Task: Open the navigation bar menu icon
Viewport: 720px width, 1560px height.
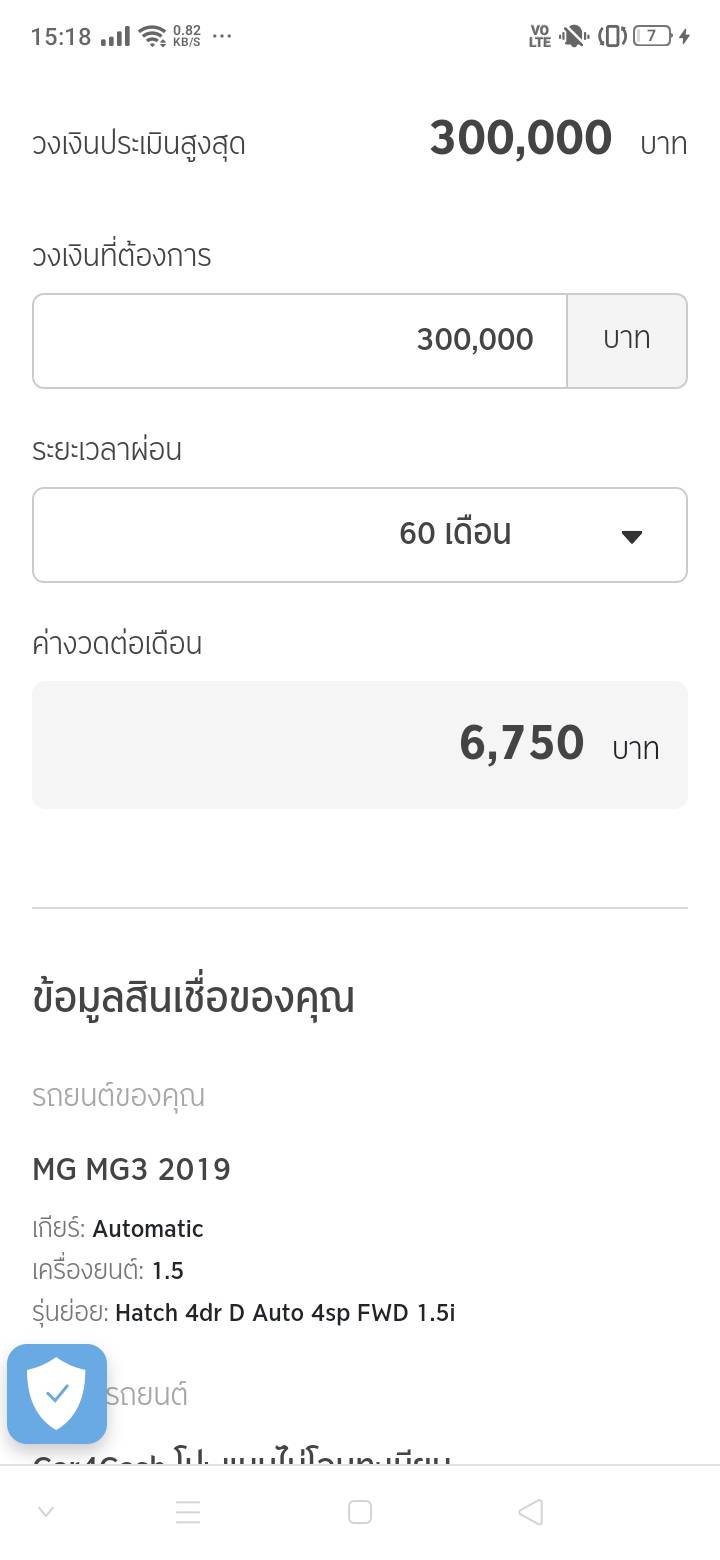Action: click(x=188, y=1512)
